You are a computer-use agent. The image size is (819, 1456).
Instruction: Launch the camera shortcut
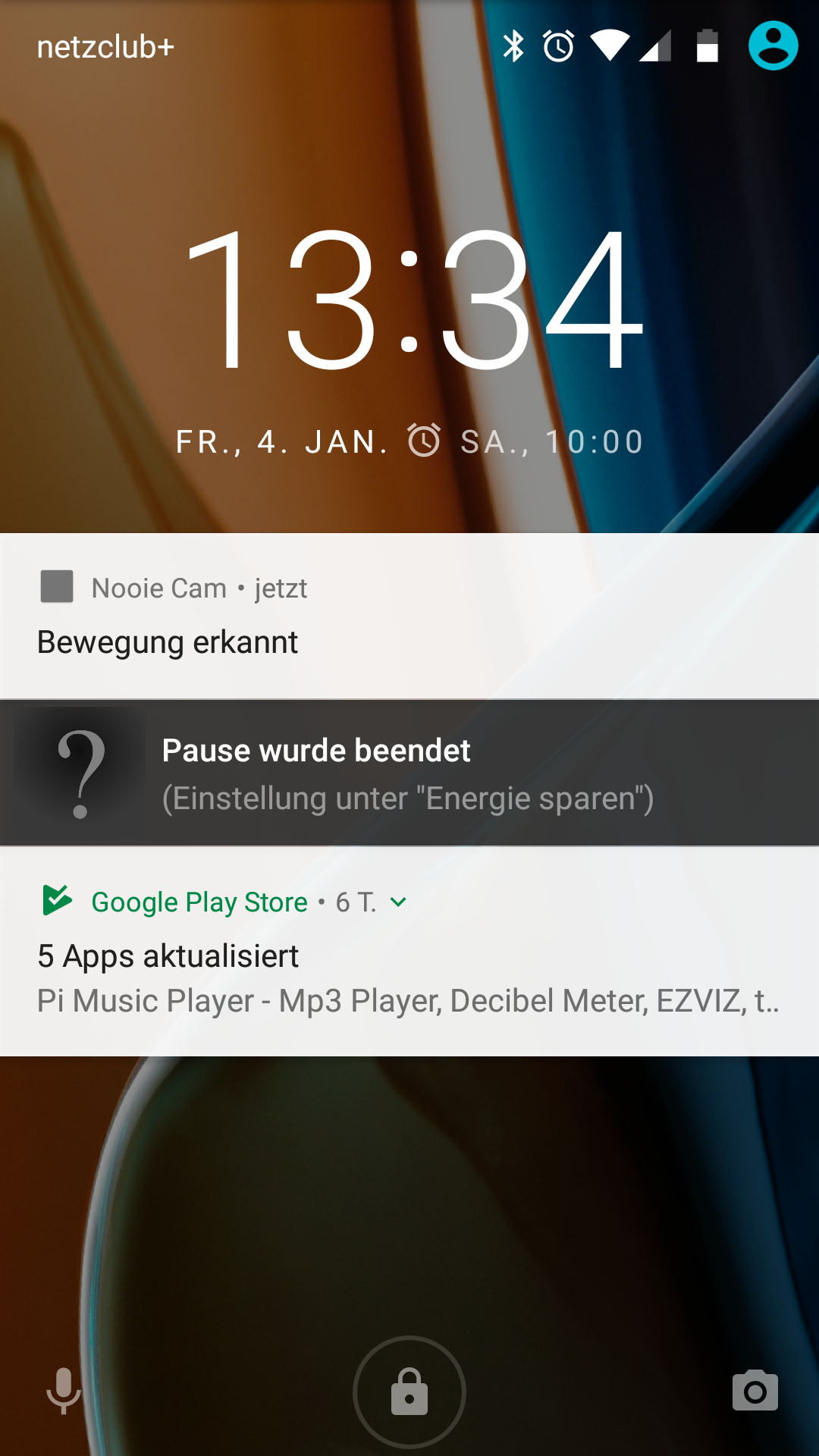point(755,1391)
